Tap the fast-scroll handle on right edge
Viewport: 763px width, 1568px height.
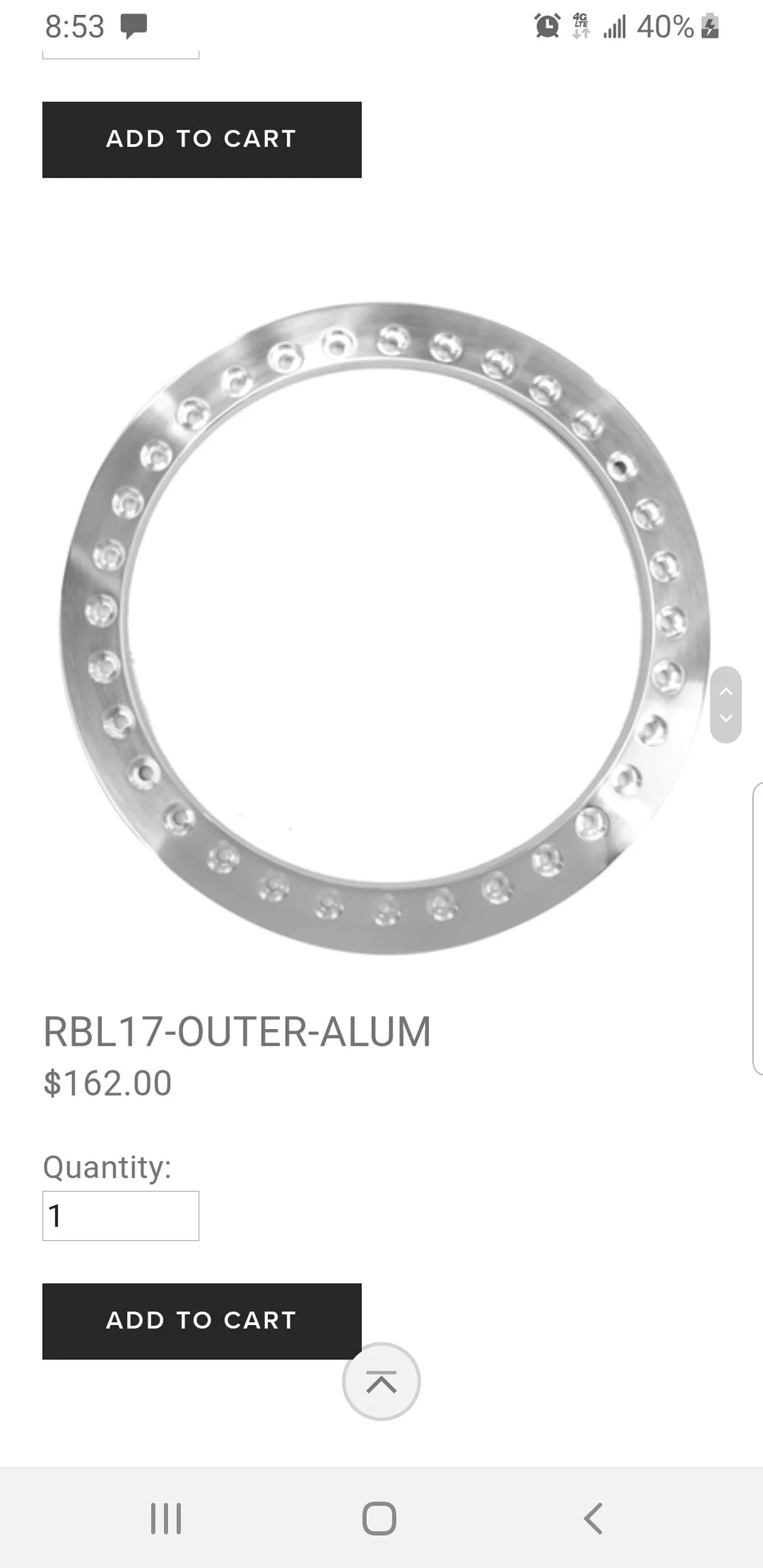(x=726, y=705)
